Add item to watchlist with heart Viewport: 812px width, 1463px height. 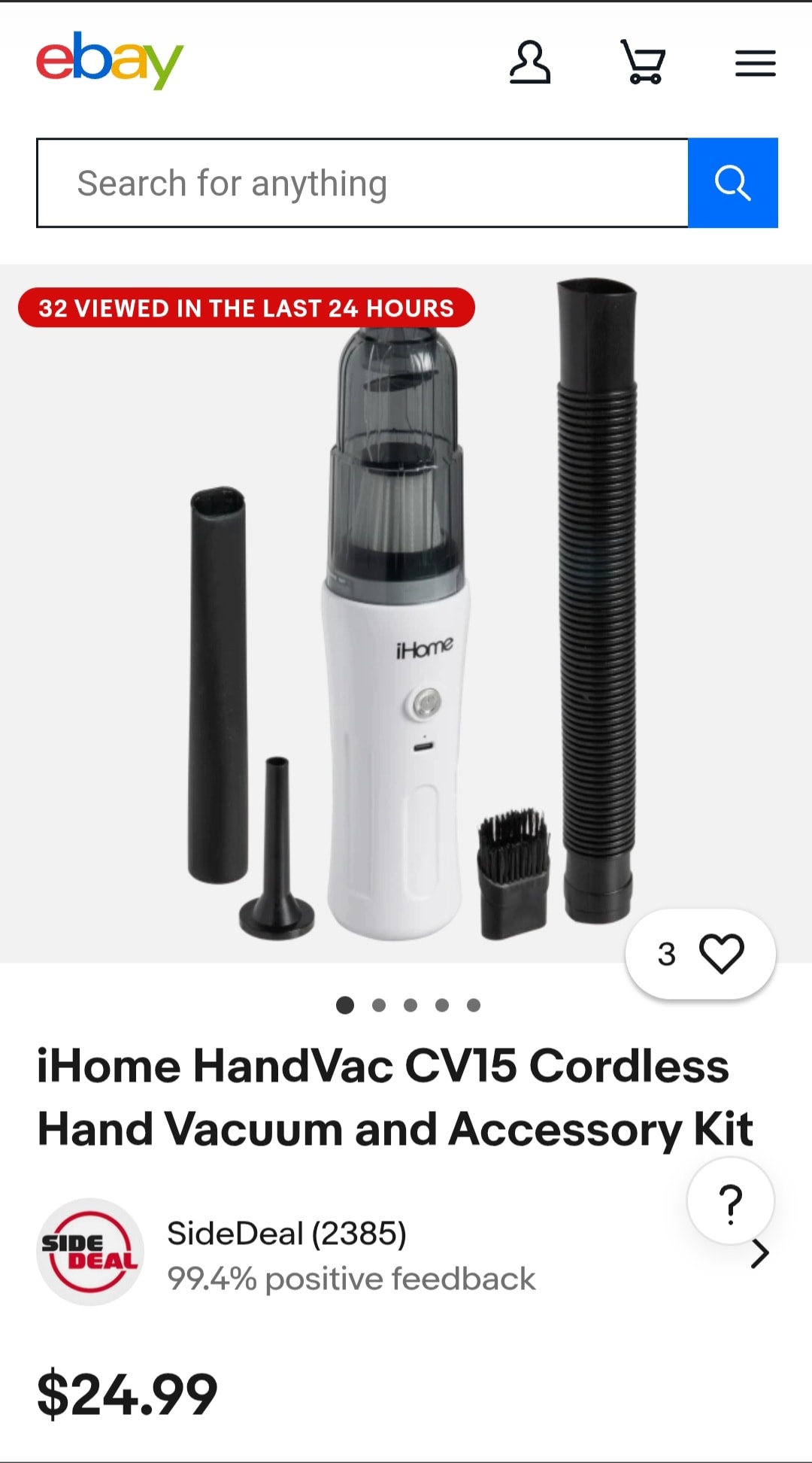pyautogui.click(x=720, y=954)
